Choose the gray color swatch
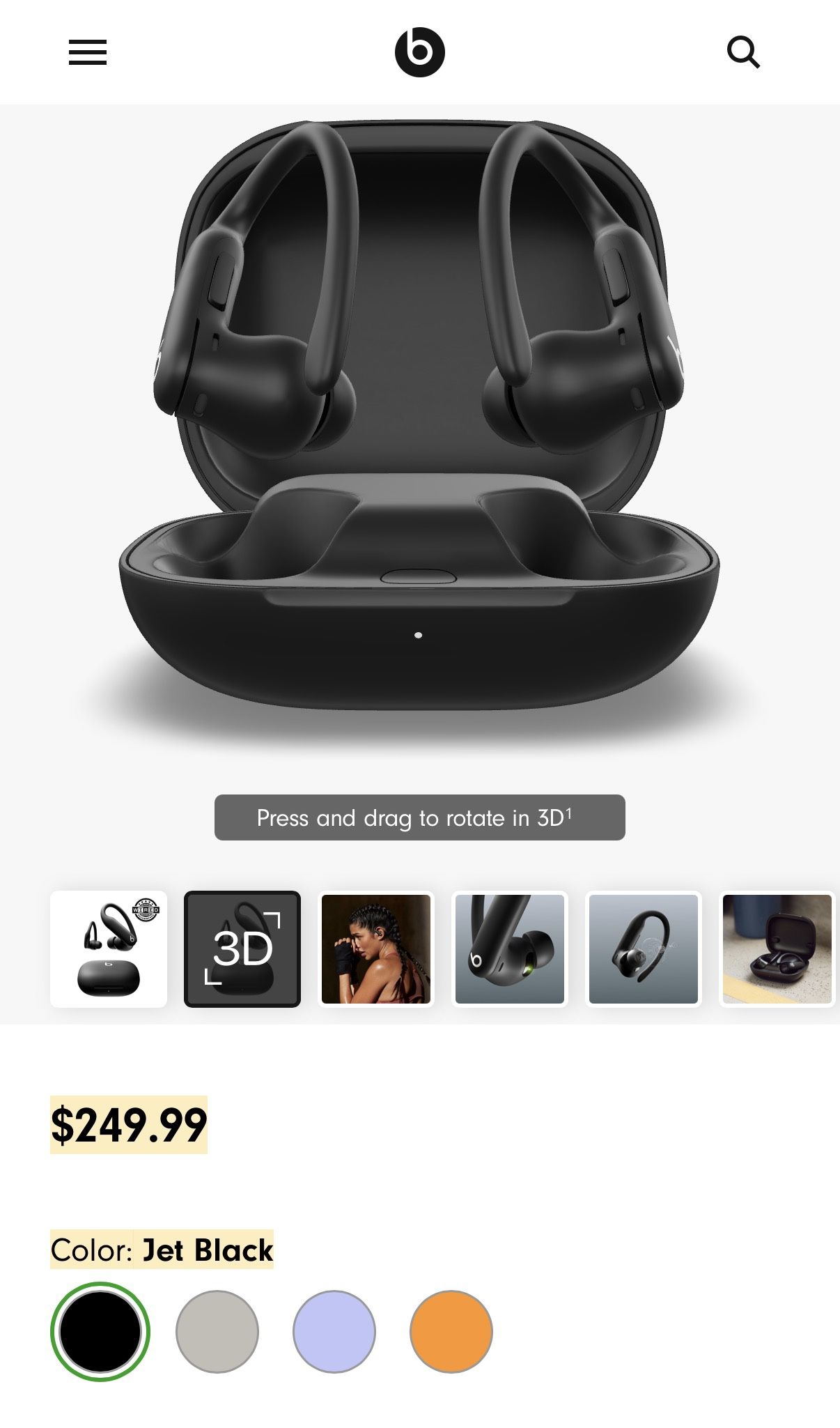The image size is (840, 1428). click(x=217, y=1331)
